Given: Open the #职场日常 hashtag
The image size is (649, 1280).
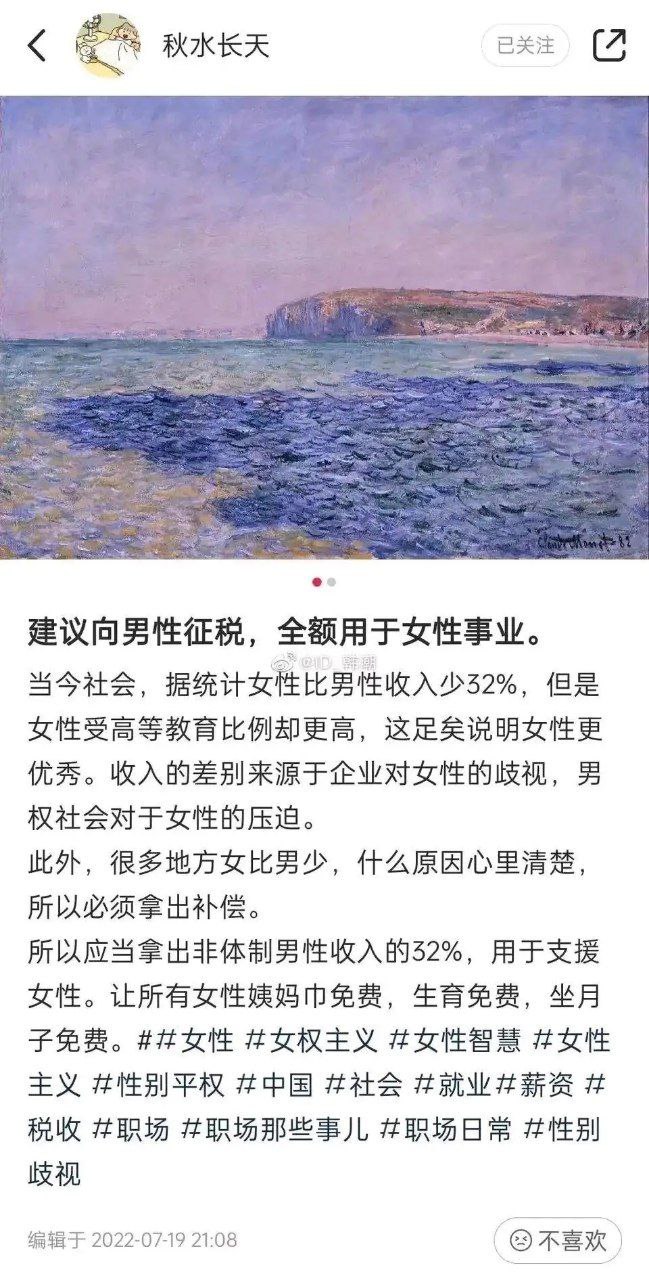Looking at the screenshot, I should coord(446,1130).
